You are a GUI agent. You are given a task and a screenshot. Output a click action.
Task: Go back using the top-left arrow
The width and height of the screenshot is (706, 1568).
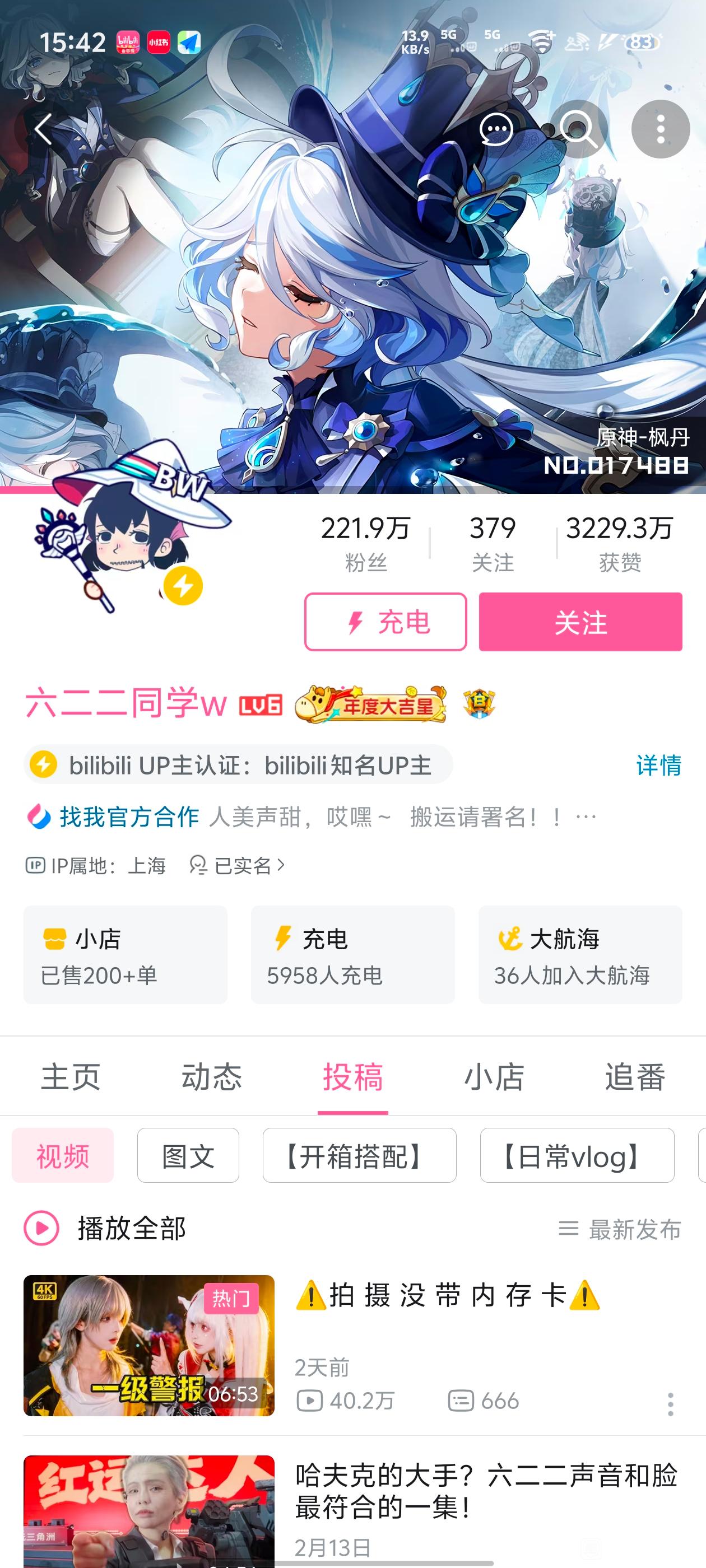click(44, 129)
